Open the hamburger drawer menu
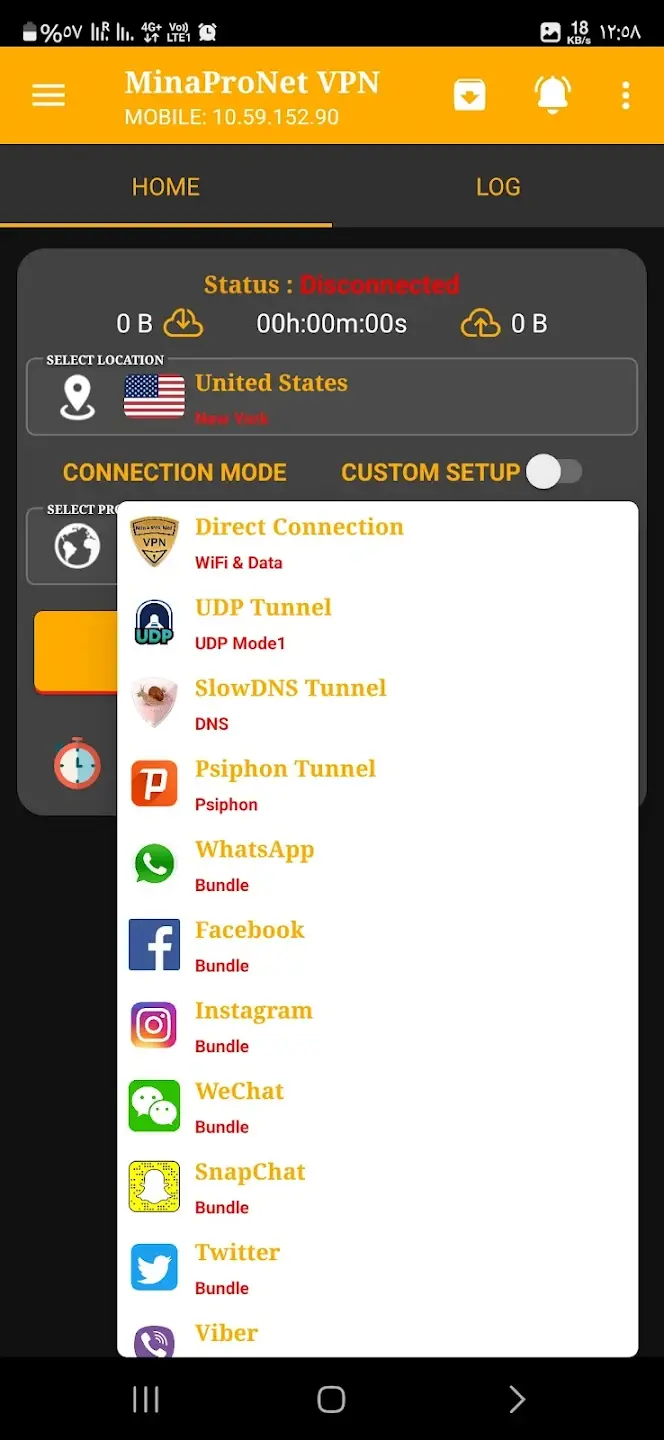 coord(48,96)
